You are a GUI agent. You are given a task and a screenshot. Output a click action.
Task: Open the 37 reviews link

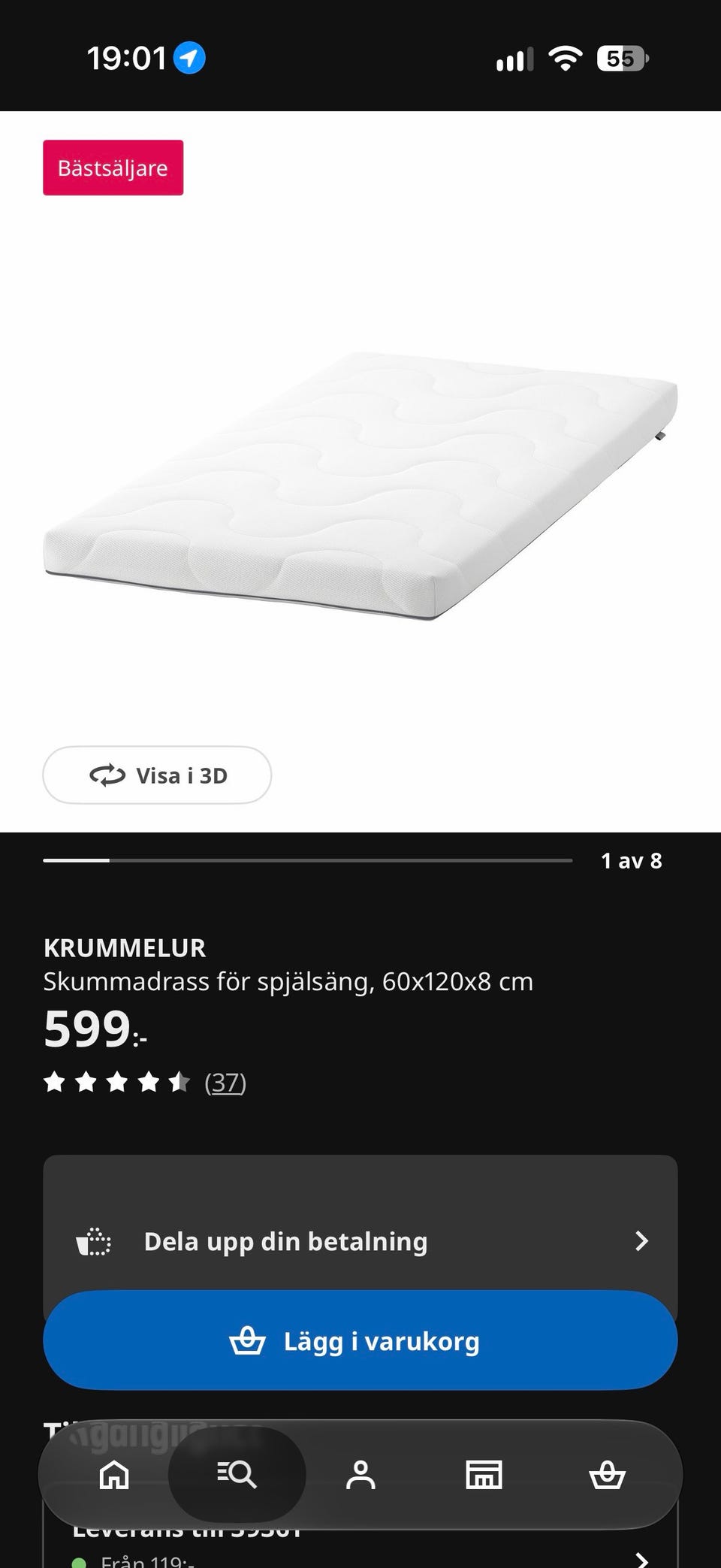(x=225, y=1082)
